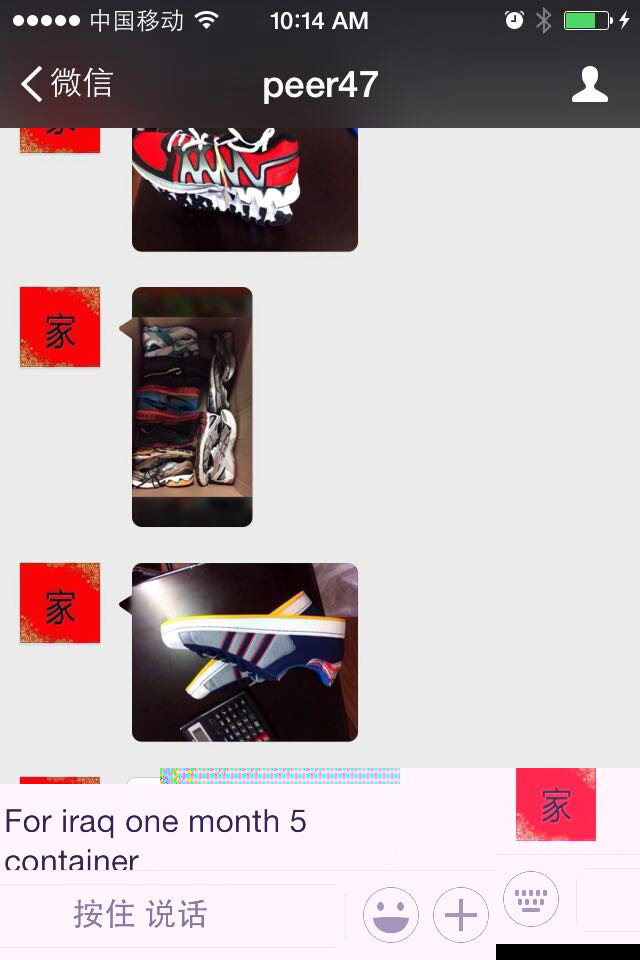
Task: View the shoe box photo message
Action: pos(192,406)
